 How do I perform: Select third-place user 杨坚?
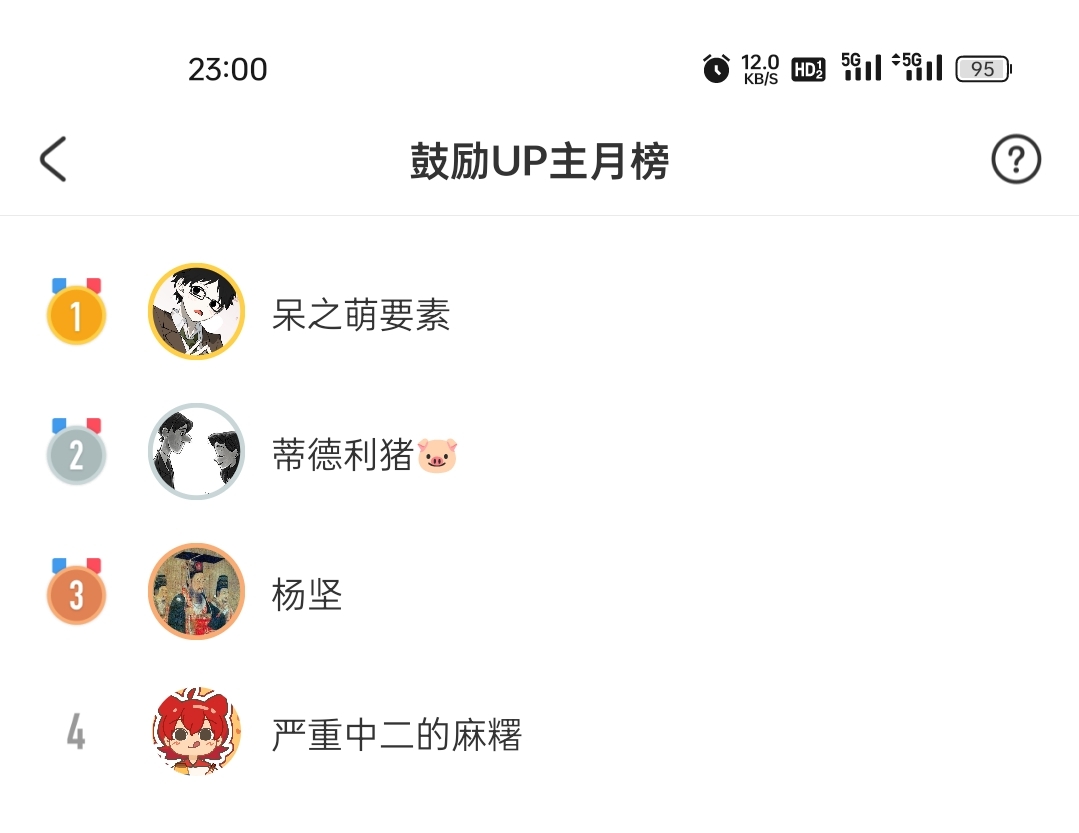point(307,596)
